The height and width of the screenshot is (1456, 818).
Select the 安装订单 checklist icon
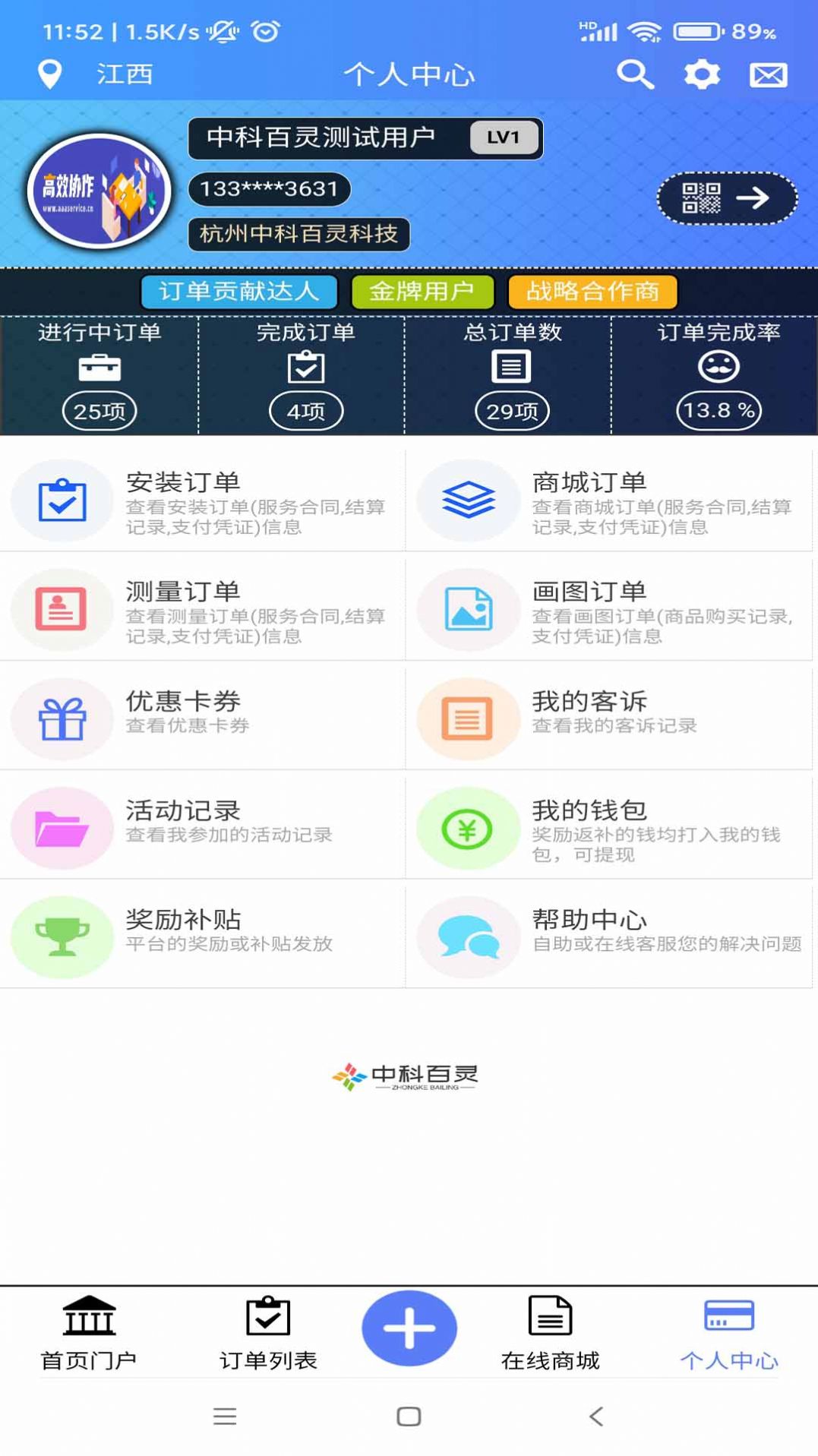[62, 499]
